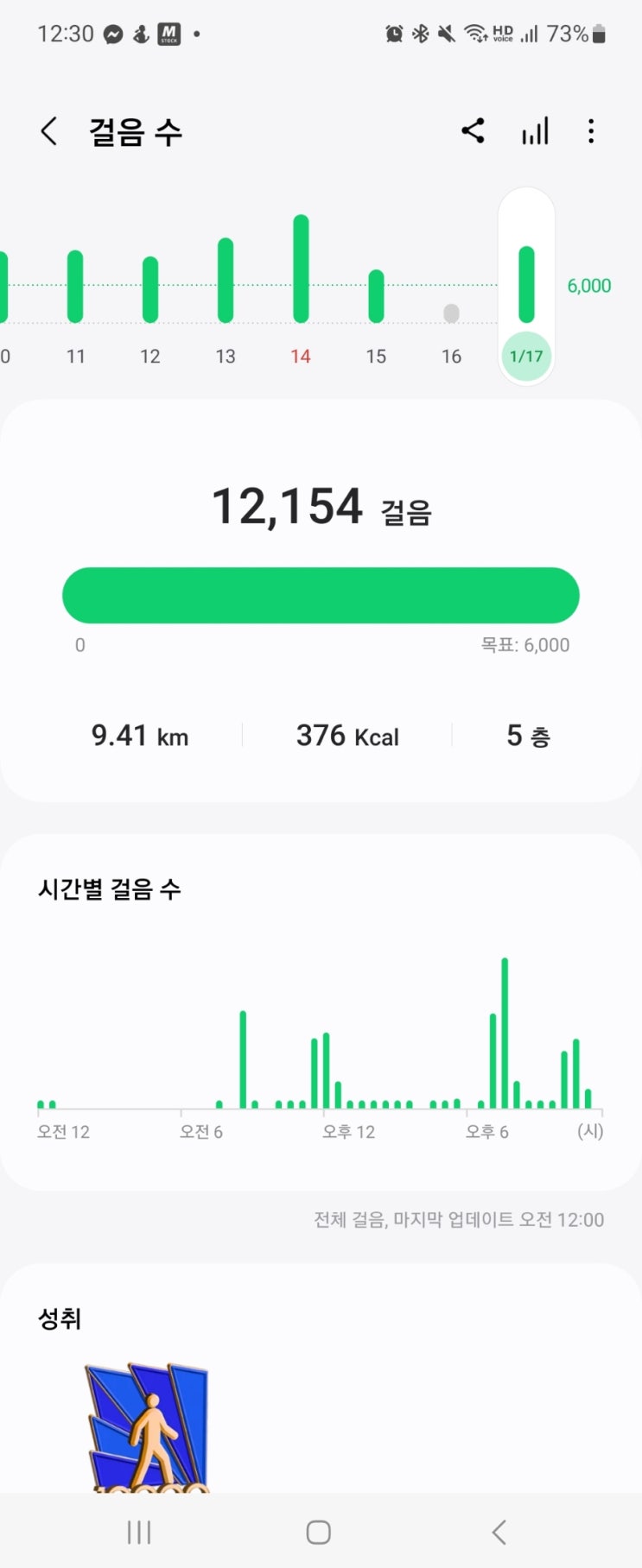This screenshot has height=1568, width=642.
Task: Open the more options menu
Action: coord(591,130)
